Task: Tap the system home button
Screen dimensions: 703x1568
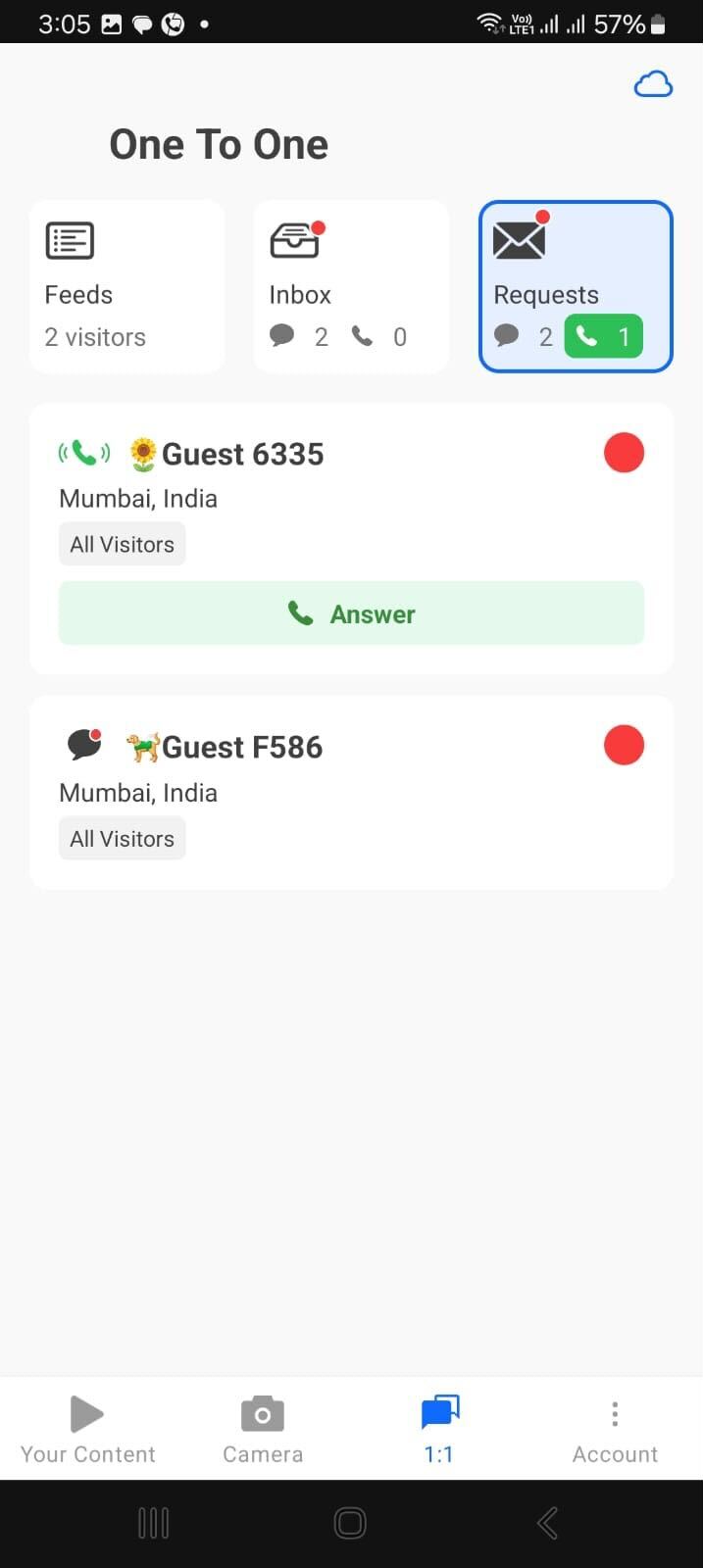Action: tap(350, 1523)
